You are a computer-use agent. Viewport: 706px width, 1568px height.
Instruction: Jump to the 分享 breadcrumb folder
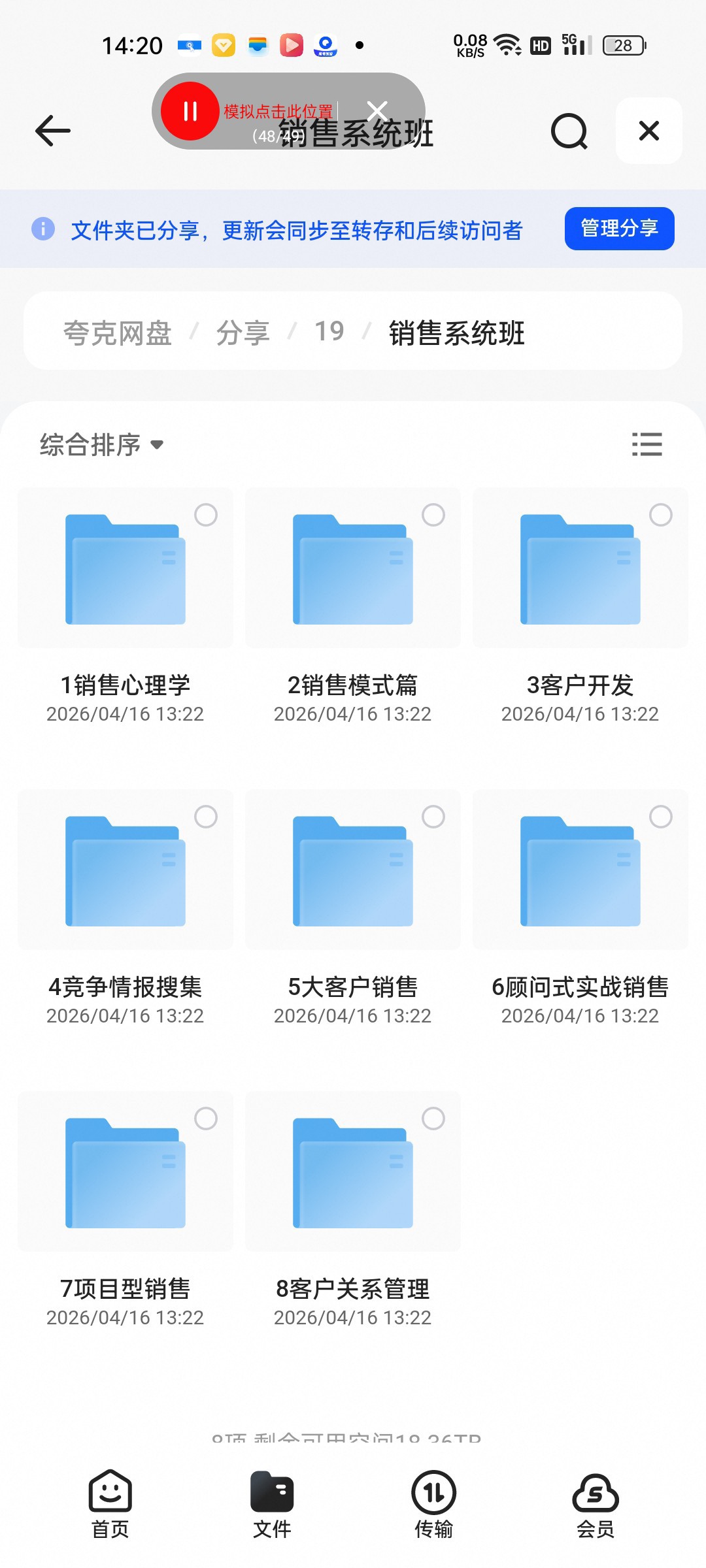pos(243,333)
